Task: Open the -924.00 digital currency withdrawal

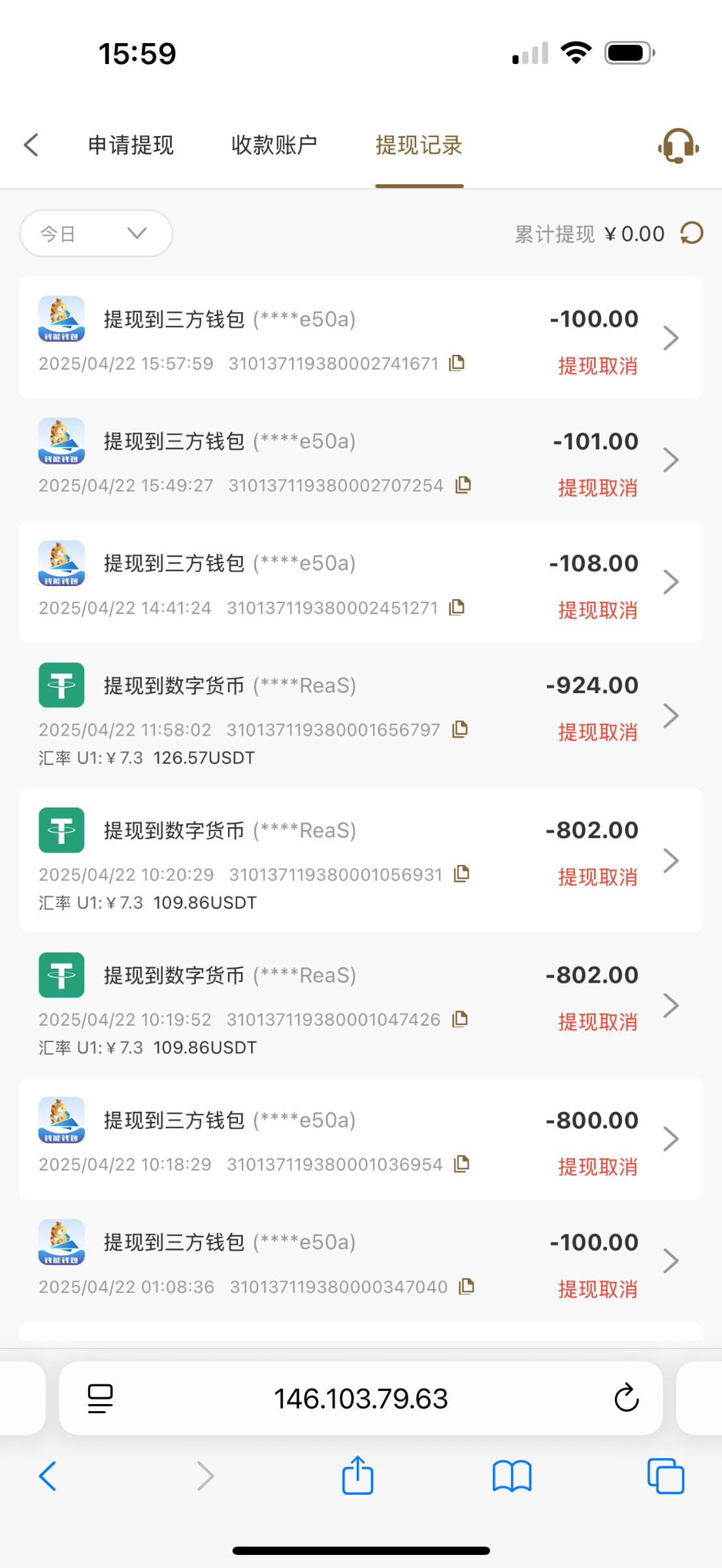Action: pos(361,715)
